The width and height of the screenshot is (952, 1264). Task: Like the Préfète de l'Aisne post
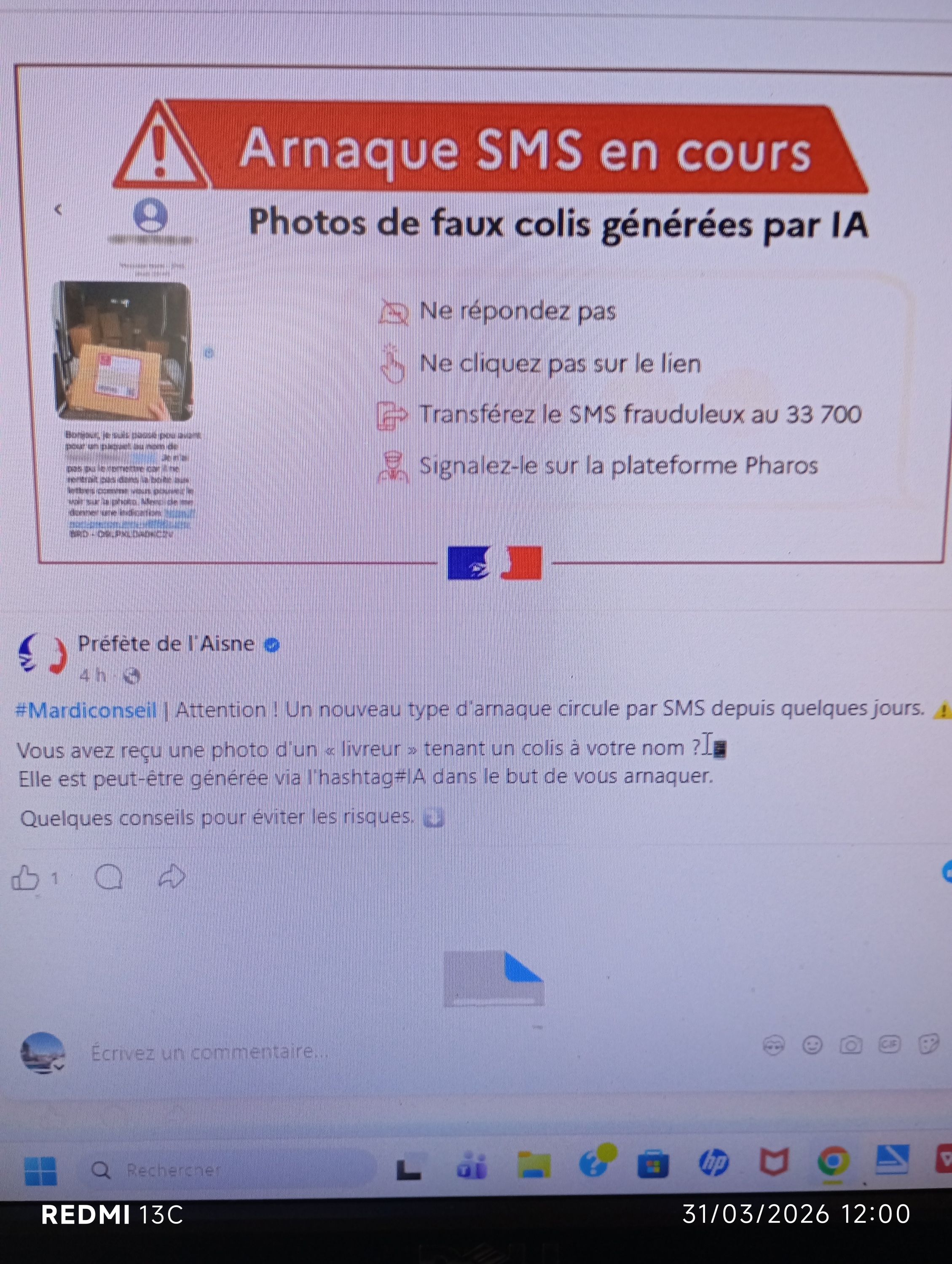26,878
